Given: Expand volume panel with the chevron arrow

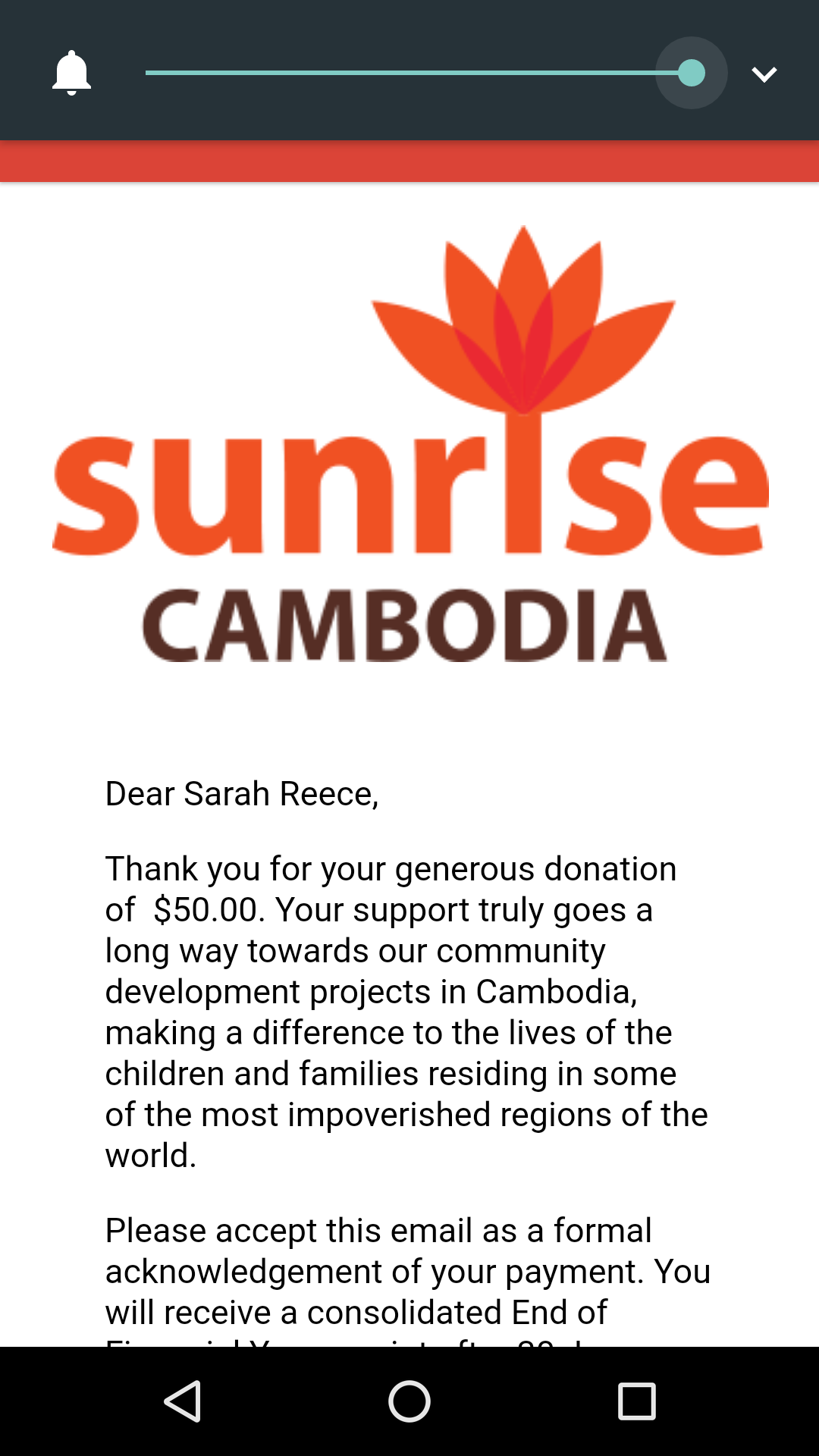Looking at the screenshot, I should pos(764,74).
